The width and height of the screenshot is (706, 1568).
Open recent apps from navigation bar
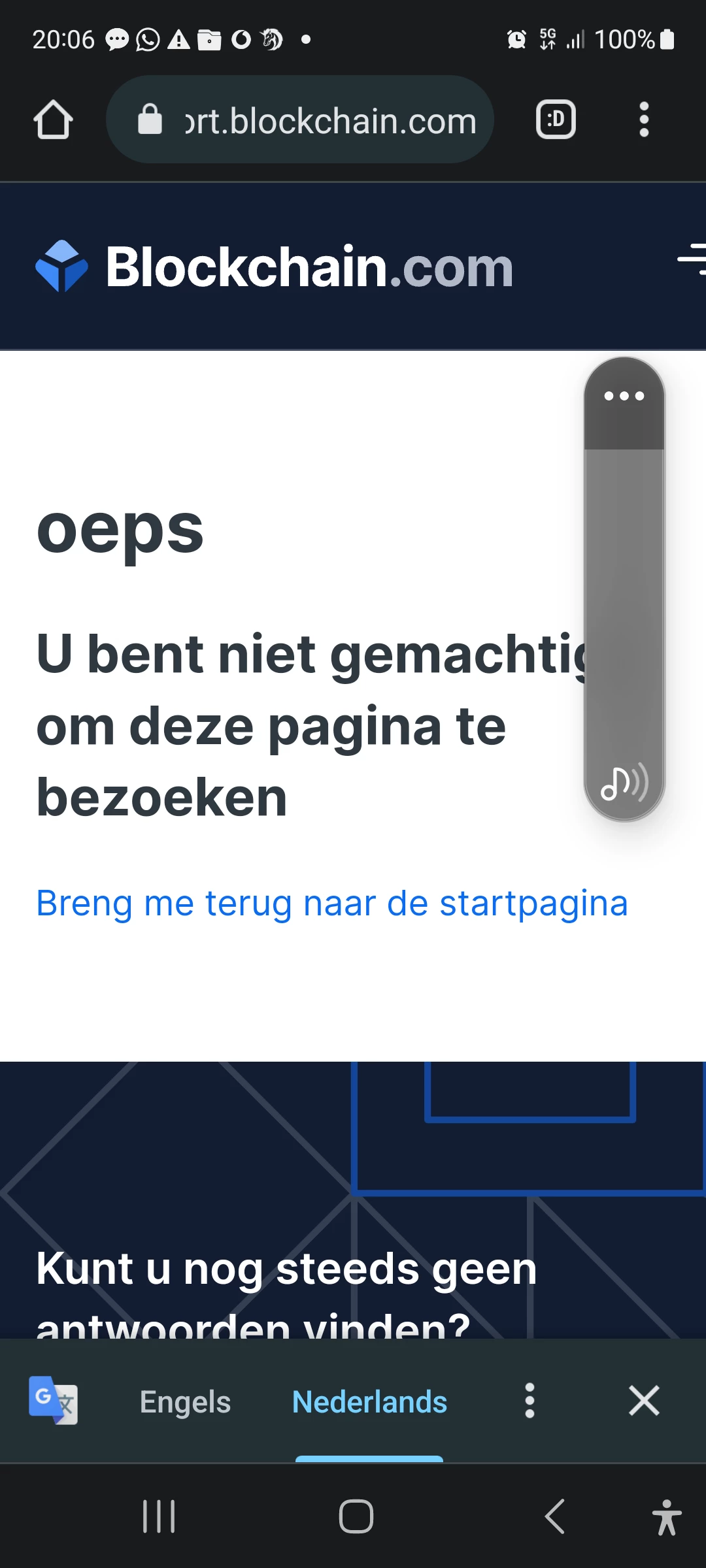(159, 1516)
